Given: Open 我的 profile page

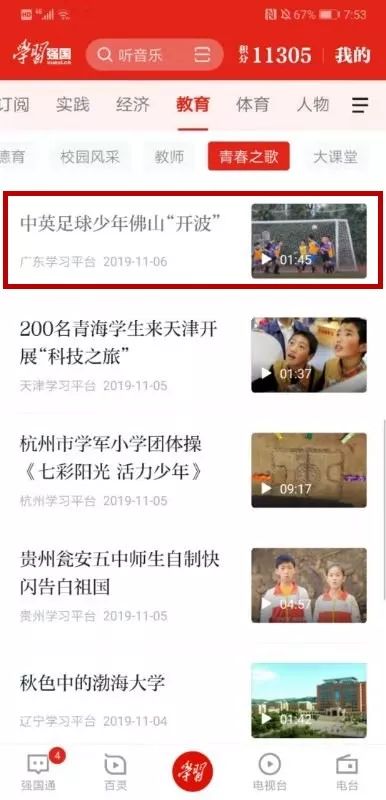Looking at the screenshot, I should click(x=352, y=55).
